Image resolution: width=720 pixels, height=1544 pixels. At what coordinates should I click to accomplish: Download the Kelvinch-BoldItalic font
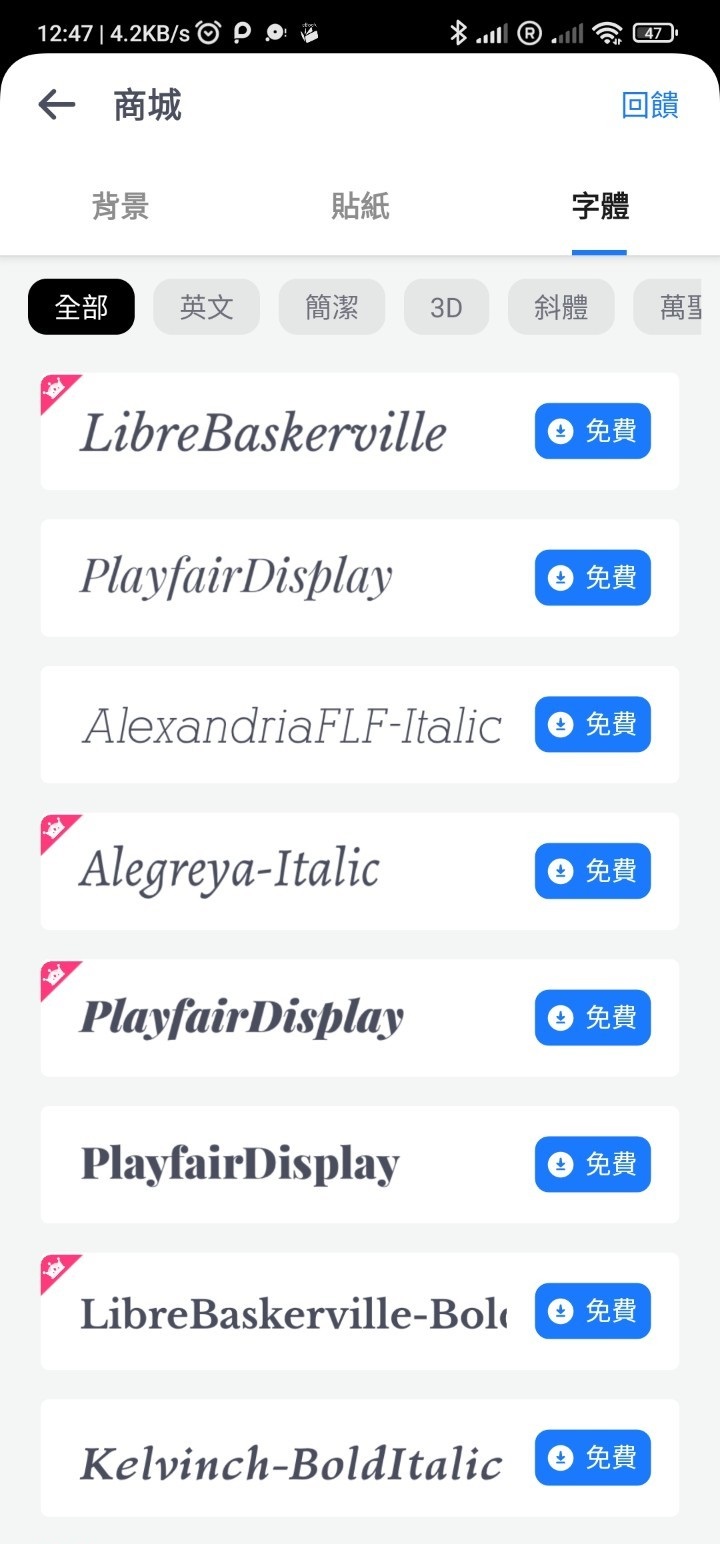593,1457
